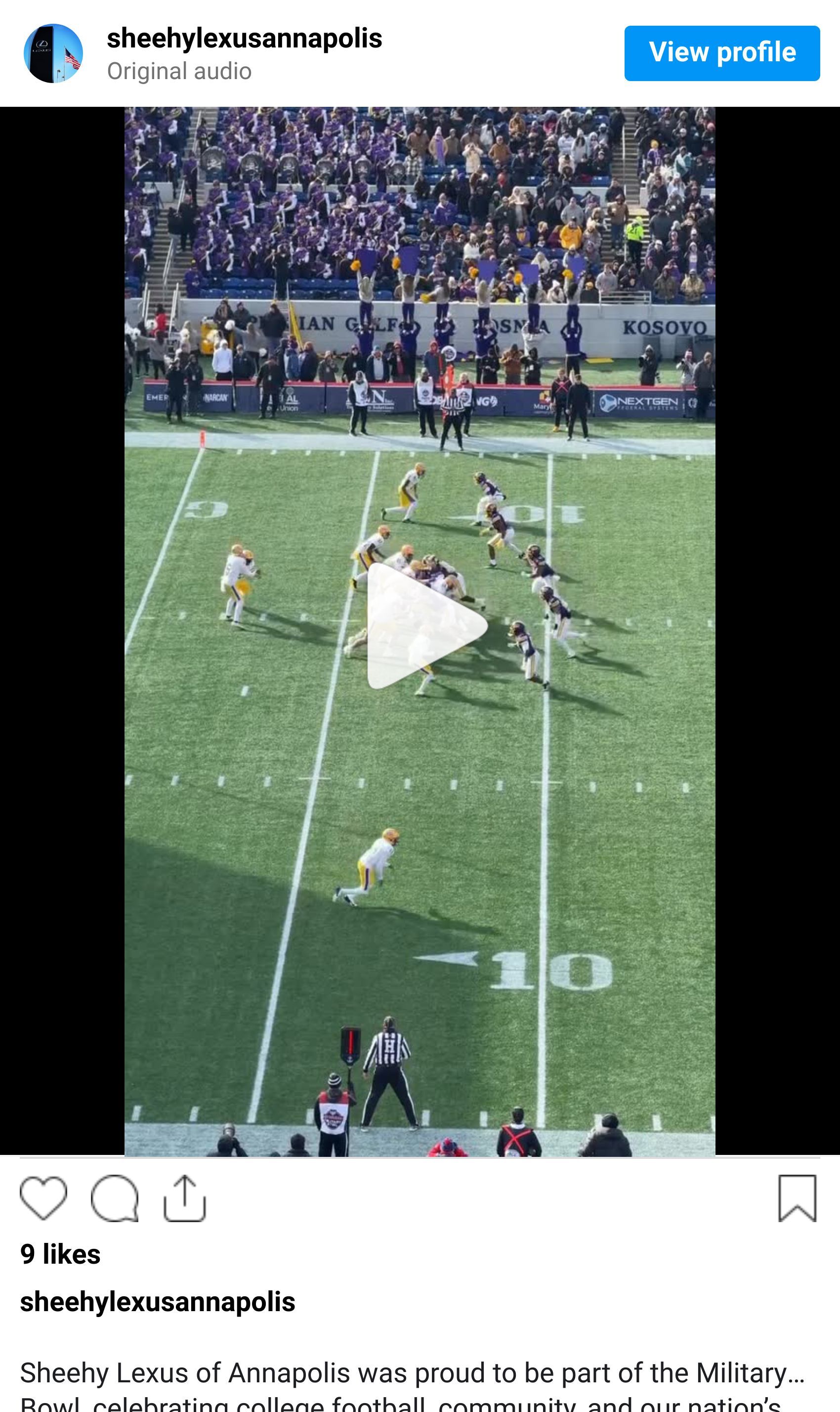Open the Original audio link
This screenshot has width=840, height=1412.
coord(179,71)
